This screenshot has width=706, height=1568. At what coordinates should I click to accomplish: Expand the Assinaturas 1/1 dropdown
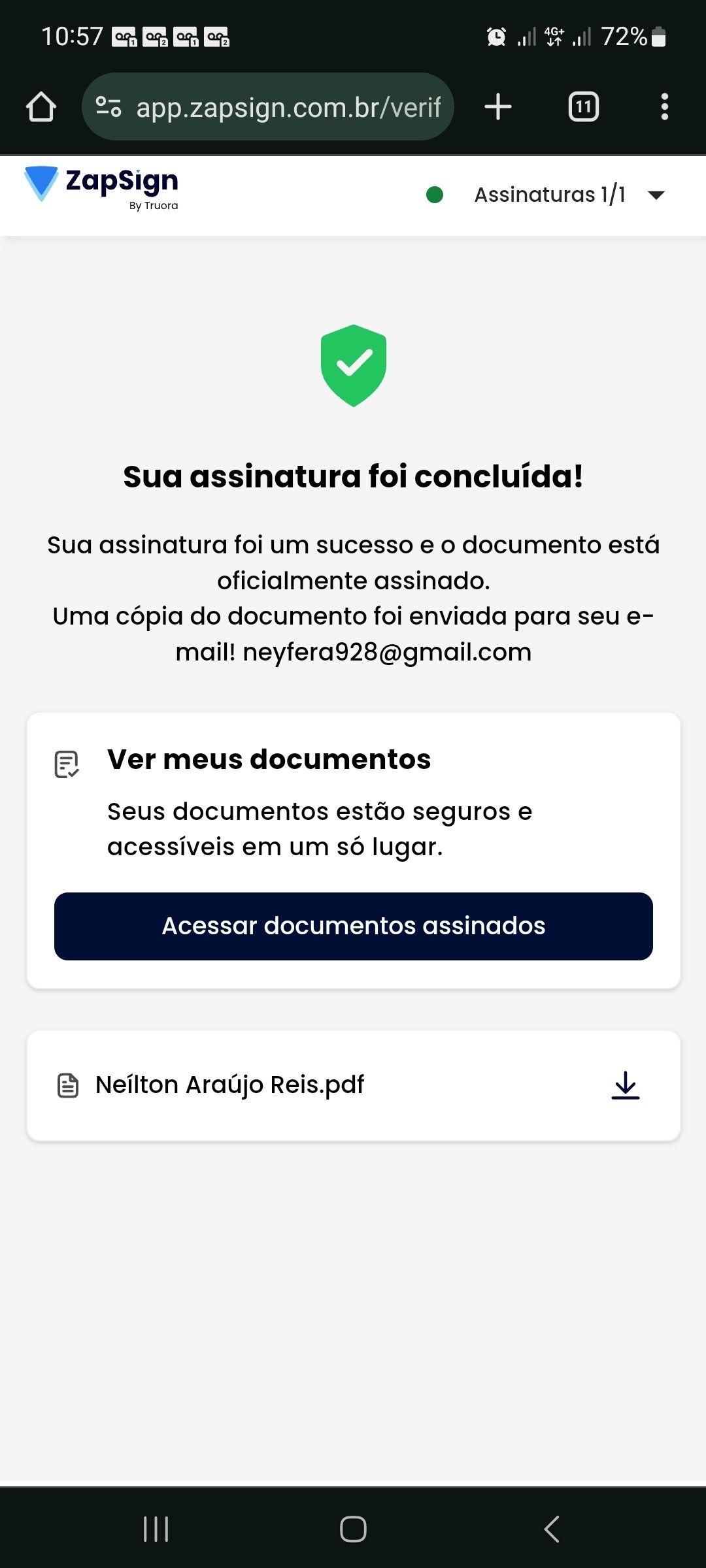tap(656, 195)
